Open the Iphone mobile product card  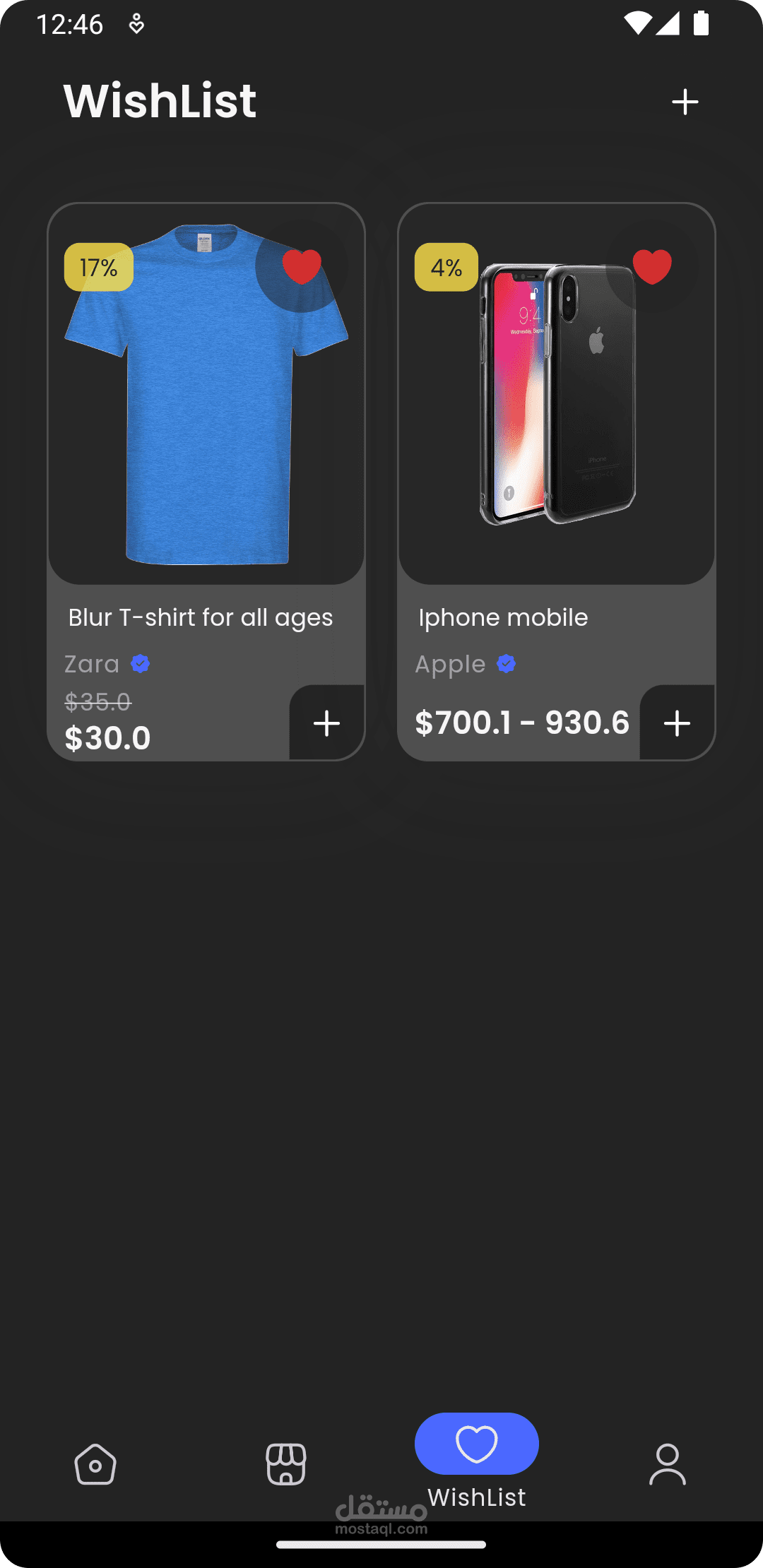[557, 482]
